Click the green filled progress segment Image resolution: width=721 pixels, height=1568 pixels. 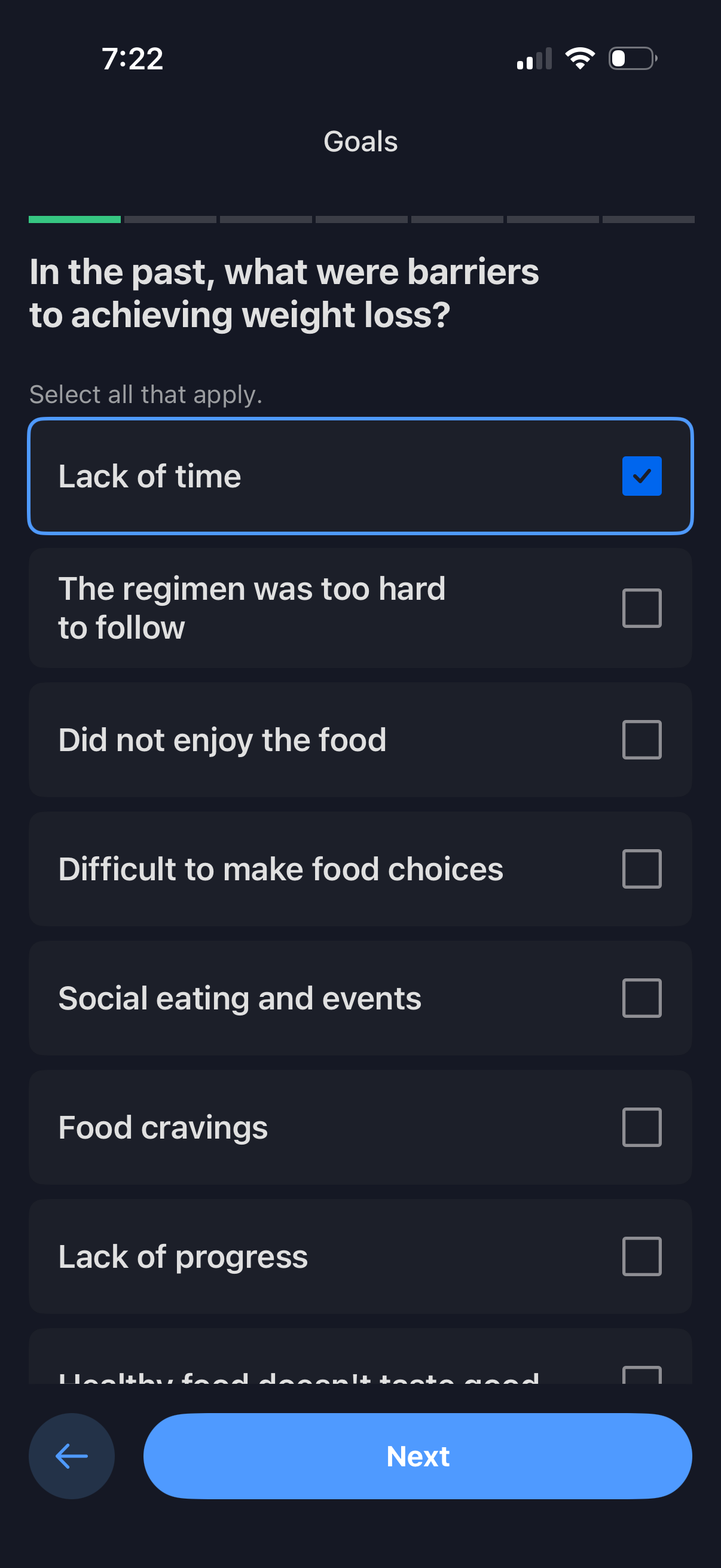(x=74, y=219)
